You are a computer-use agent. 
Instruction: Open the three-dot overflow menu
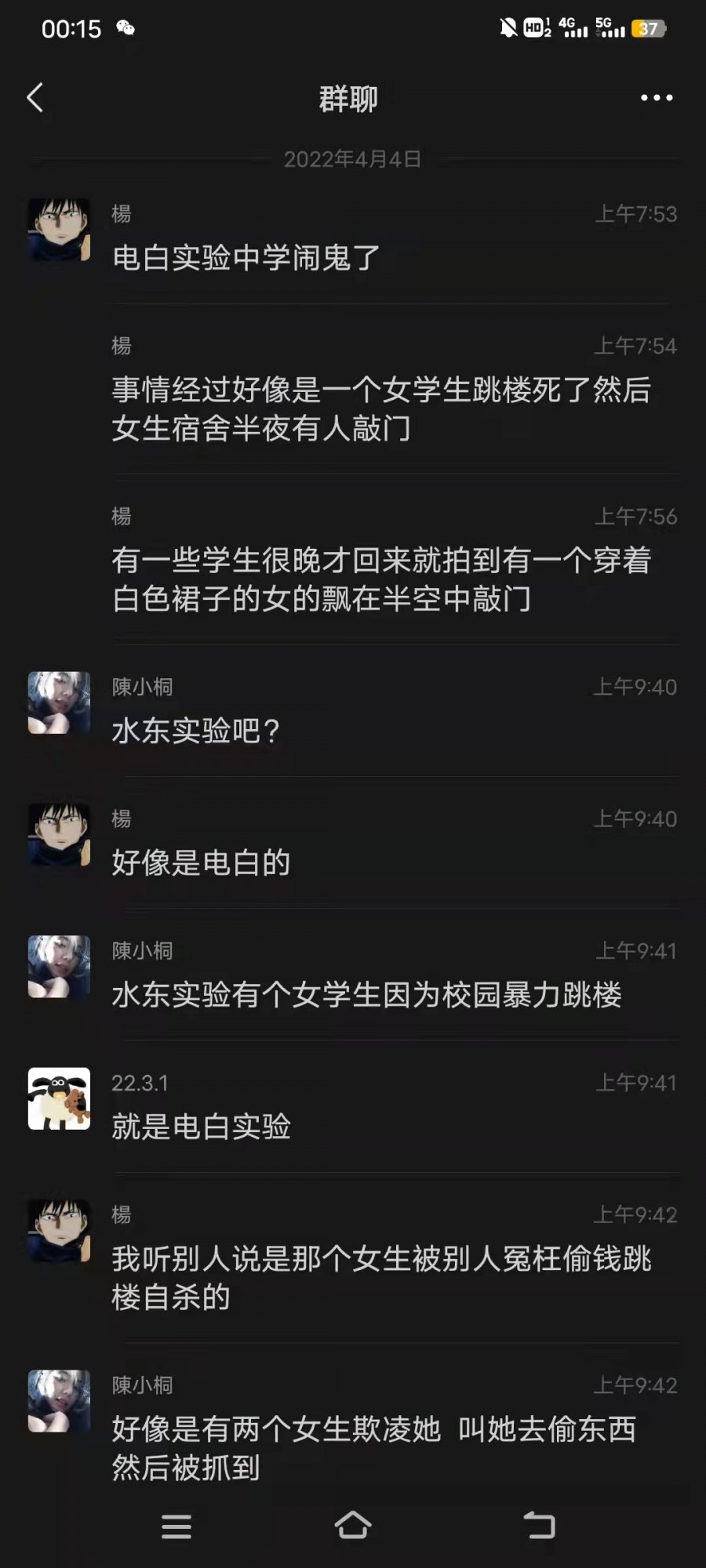pyautogui.click(x=657, y=98)
